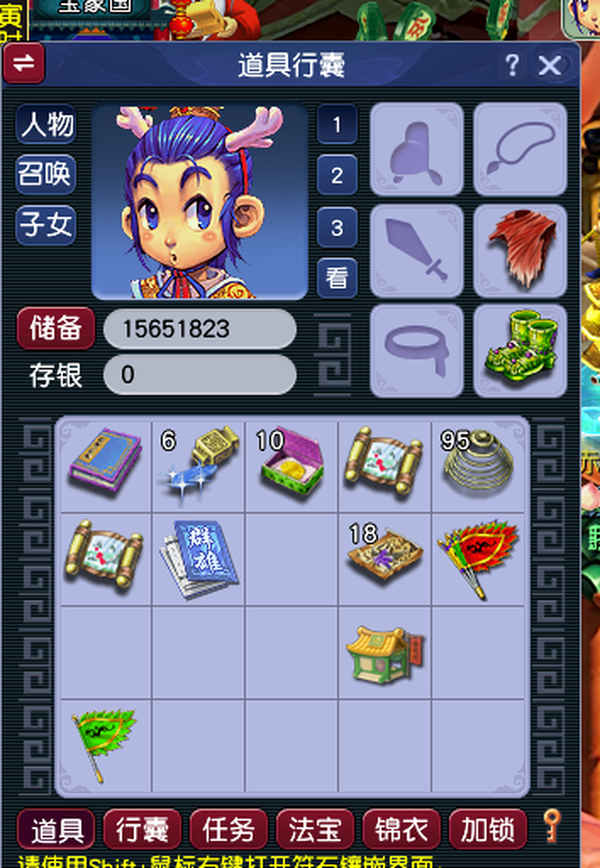Viewport: 600px width, 868px height.
Task: Switch to the 人物 character tab
Action: point(46,125)
